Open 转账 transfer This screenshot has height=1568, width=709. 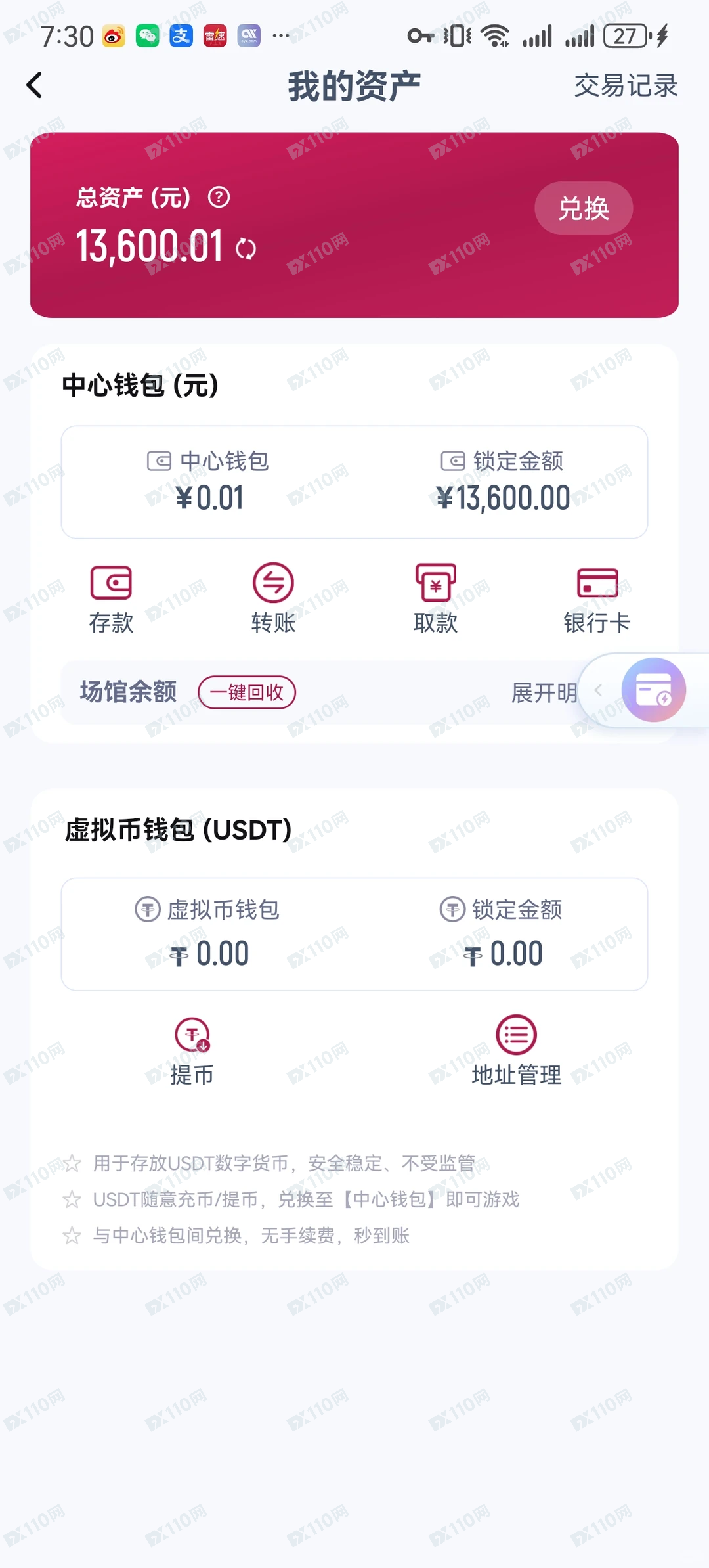click(x=273, y=597)
